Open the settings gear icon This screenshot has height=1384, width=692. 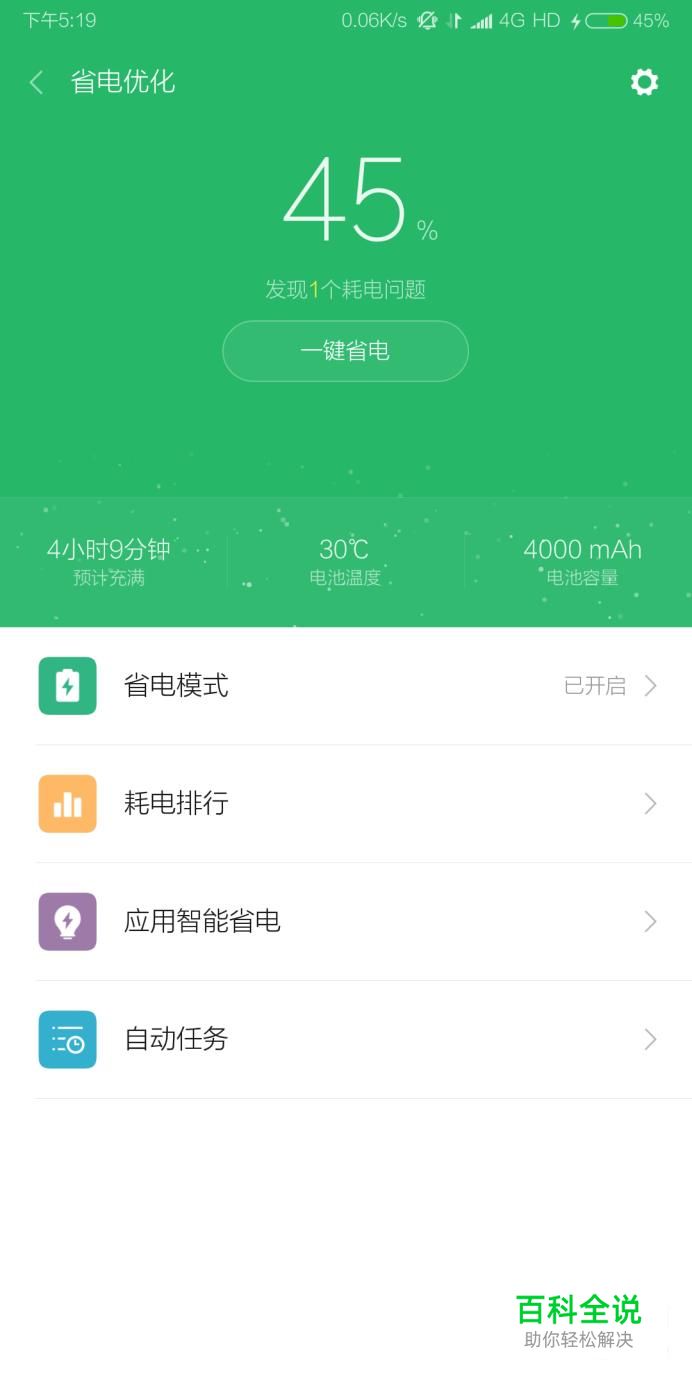coord(644,82)
